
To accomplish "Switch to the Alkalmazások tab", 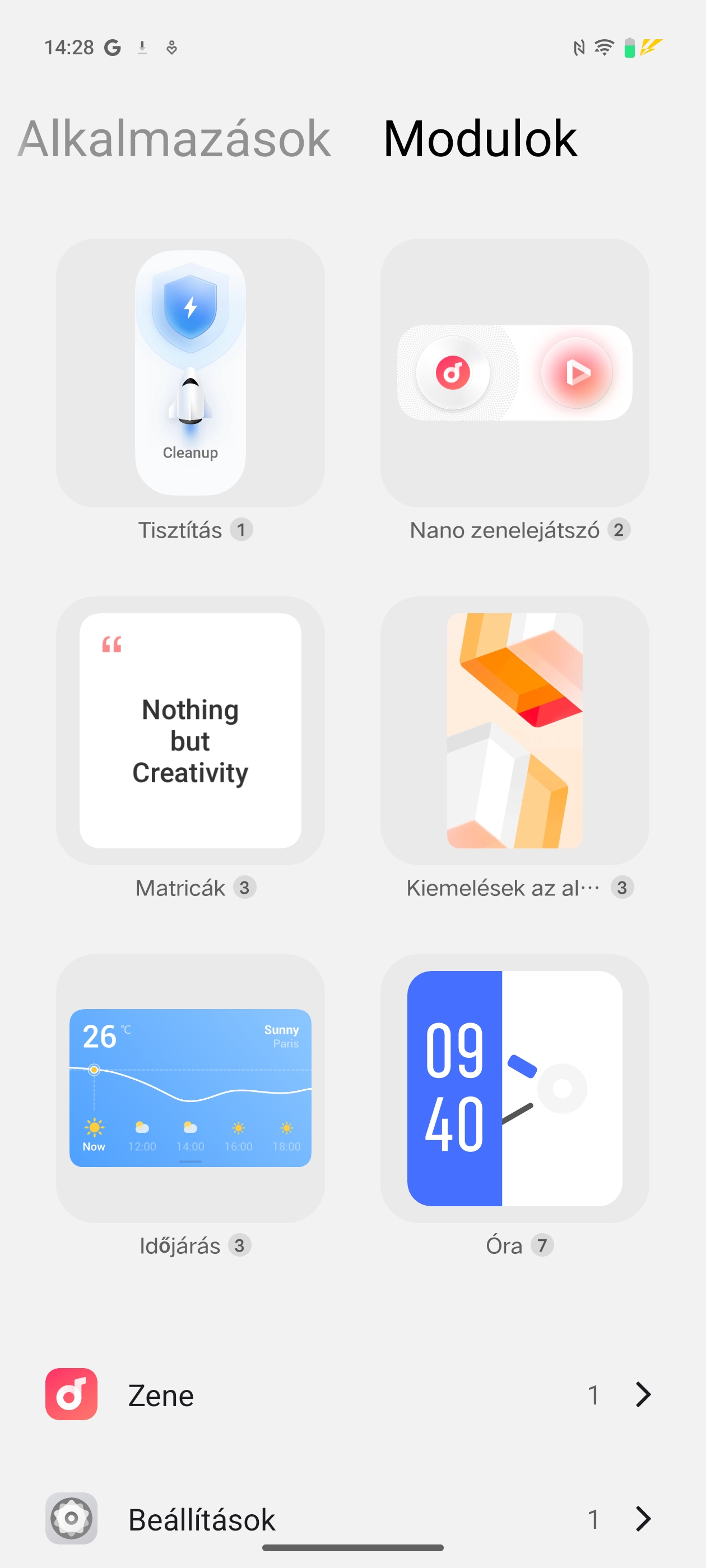I will [x=174, y=139].
